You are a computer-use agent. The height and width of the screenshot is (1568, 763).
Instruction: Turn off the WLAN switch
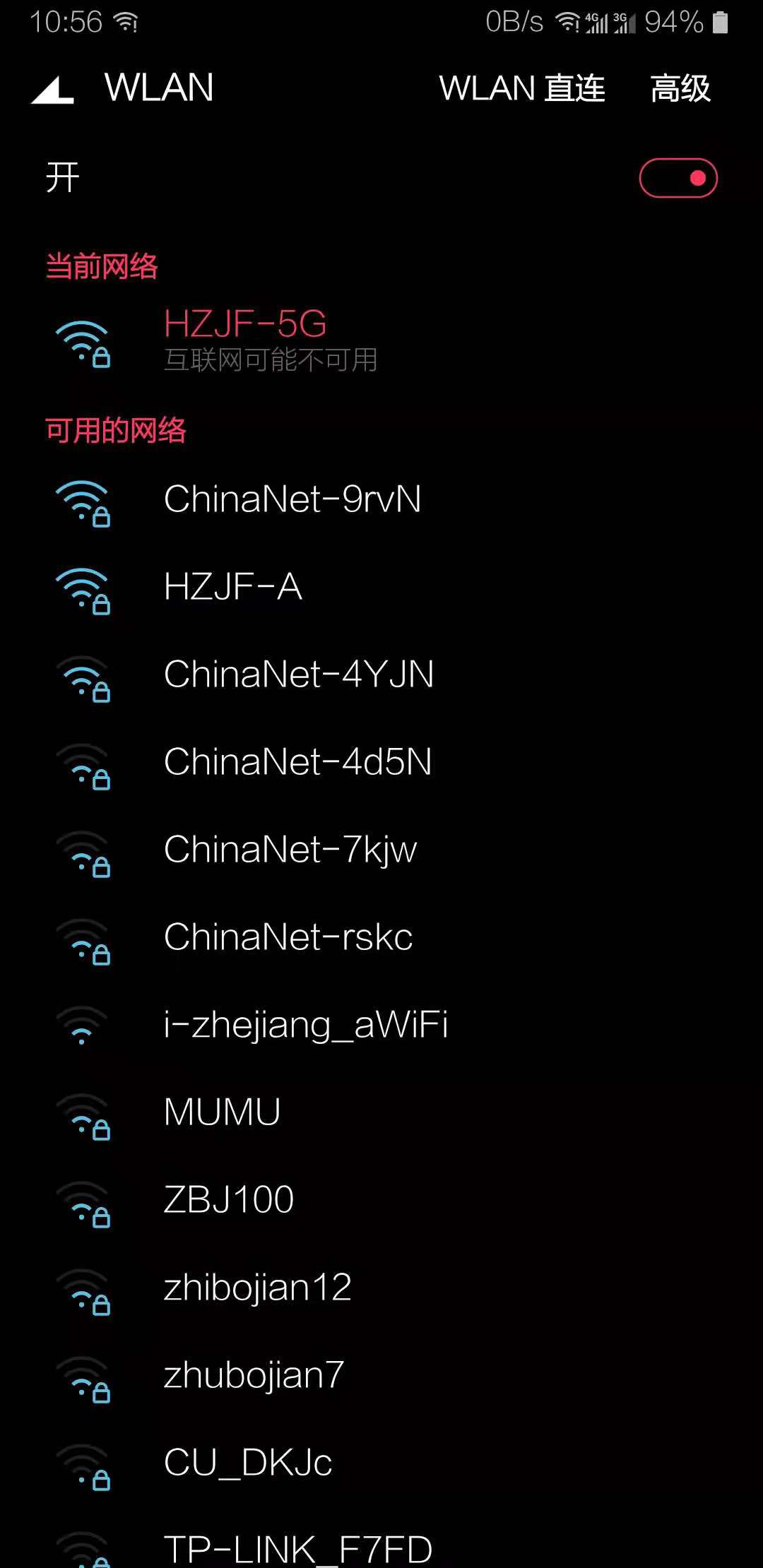678,178
